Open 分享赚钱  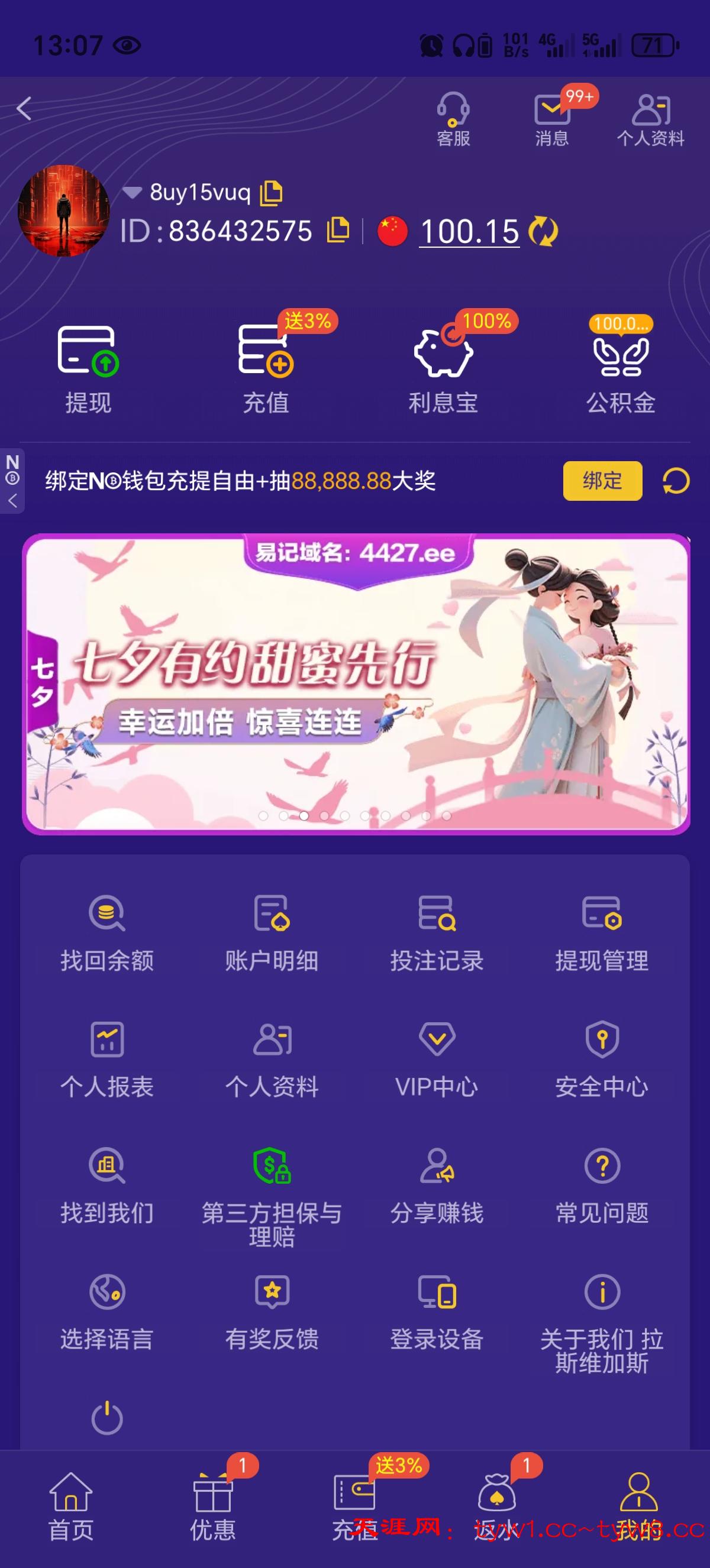pos(437,1185)
